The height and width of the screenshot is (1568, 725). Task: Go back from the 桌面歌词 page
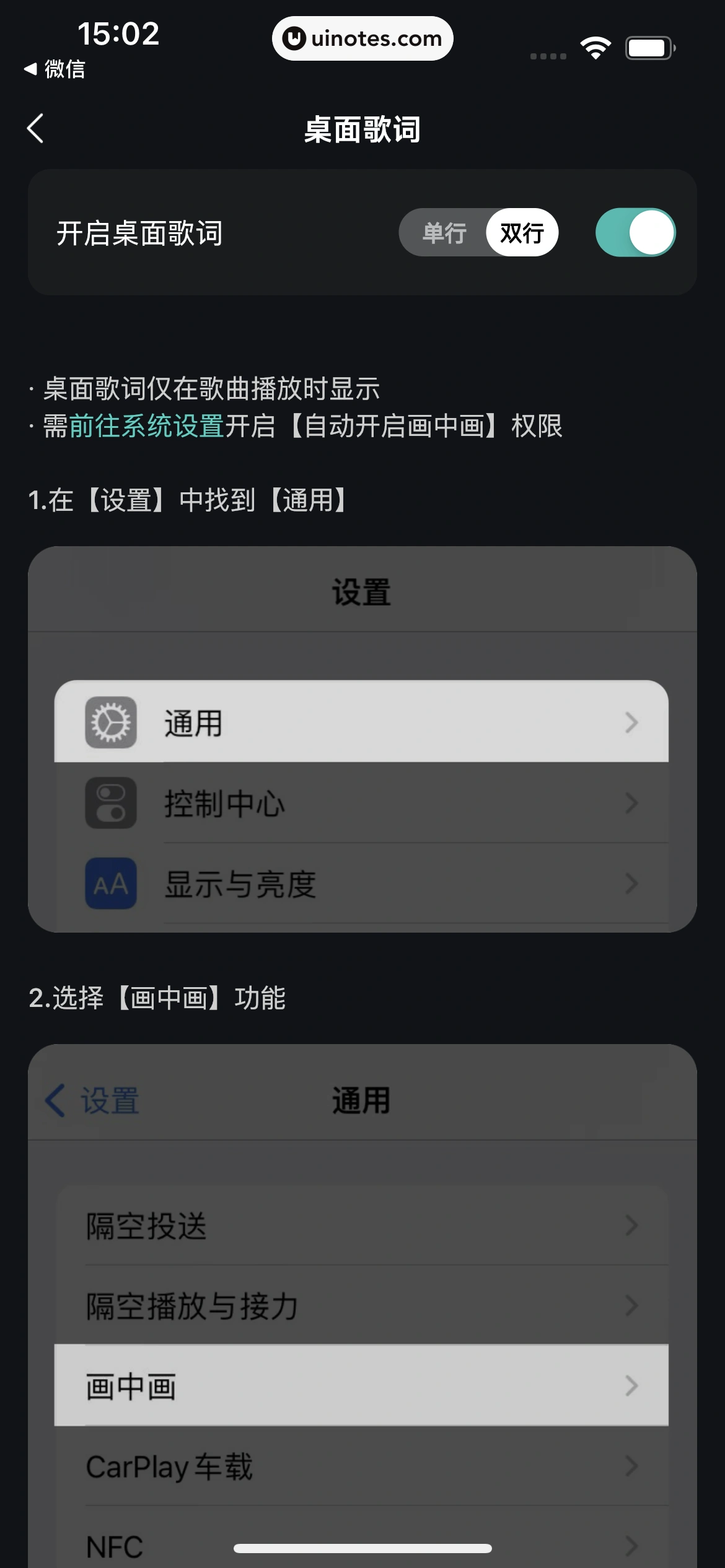click(36, 129)
